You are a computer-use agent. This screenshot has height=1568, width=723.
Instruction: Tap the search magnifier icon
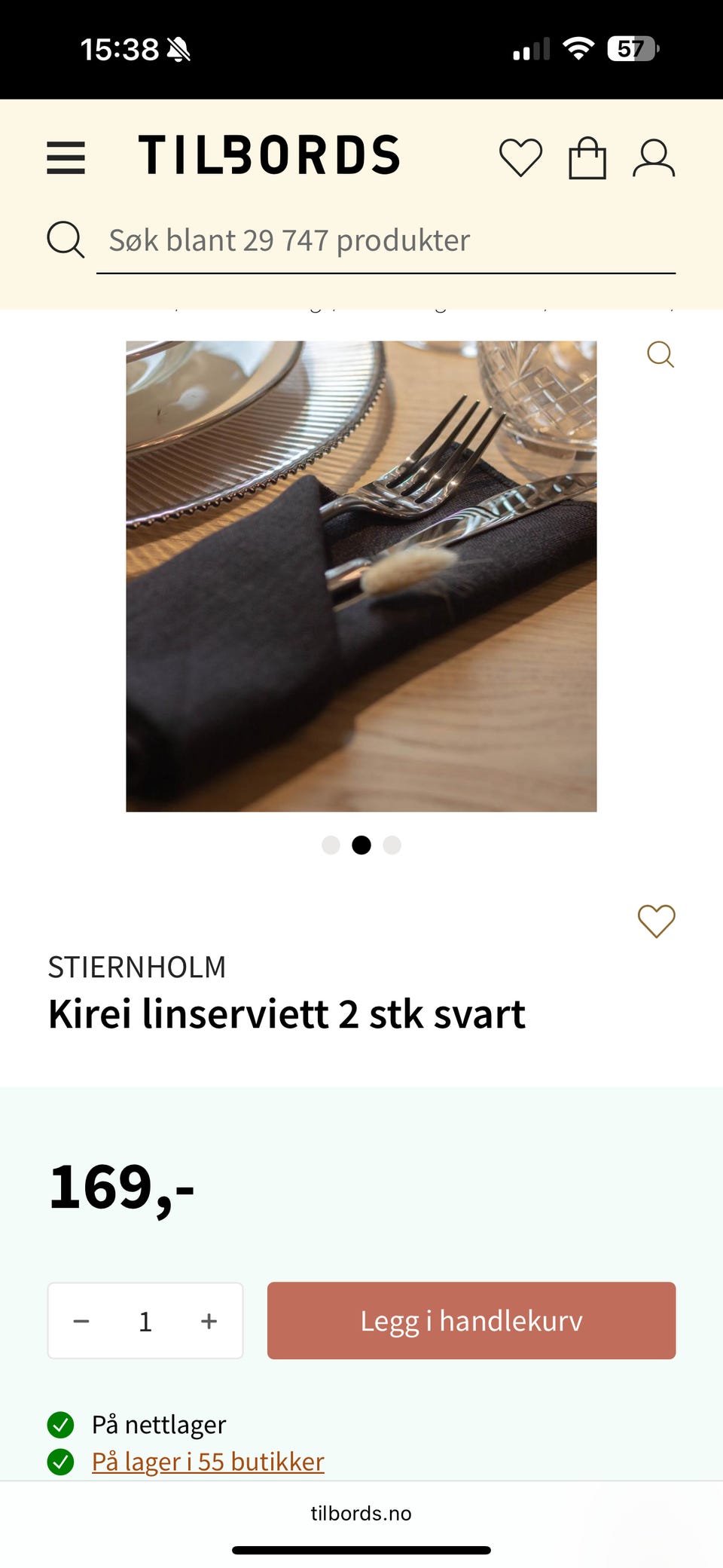[65, 240]
